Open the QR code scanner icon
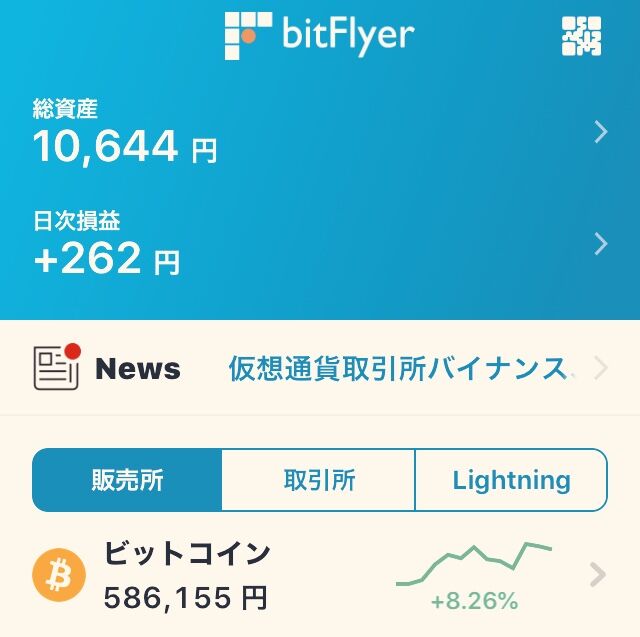 [x=581, y=36]
